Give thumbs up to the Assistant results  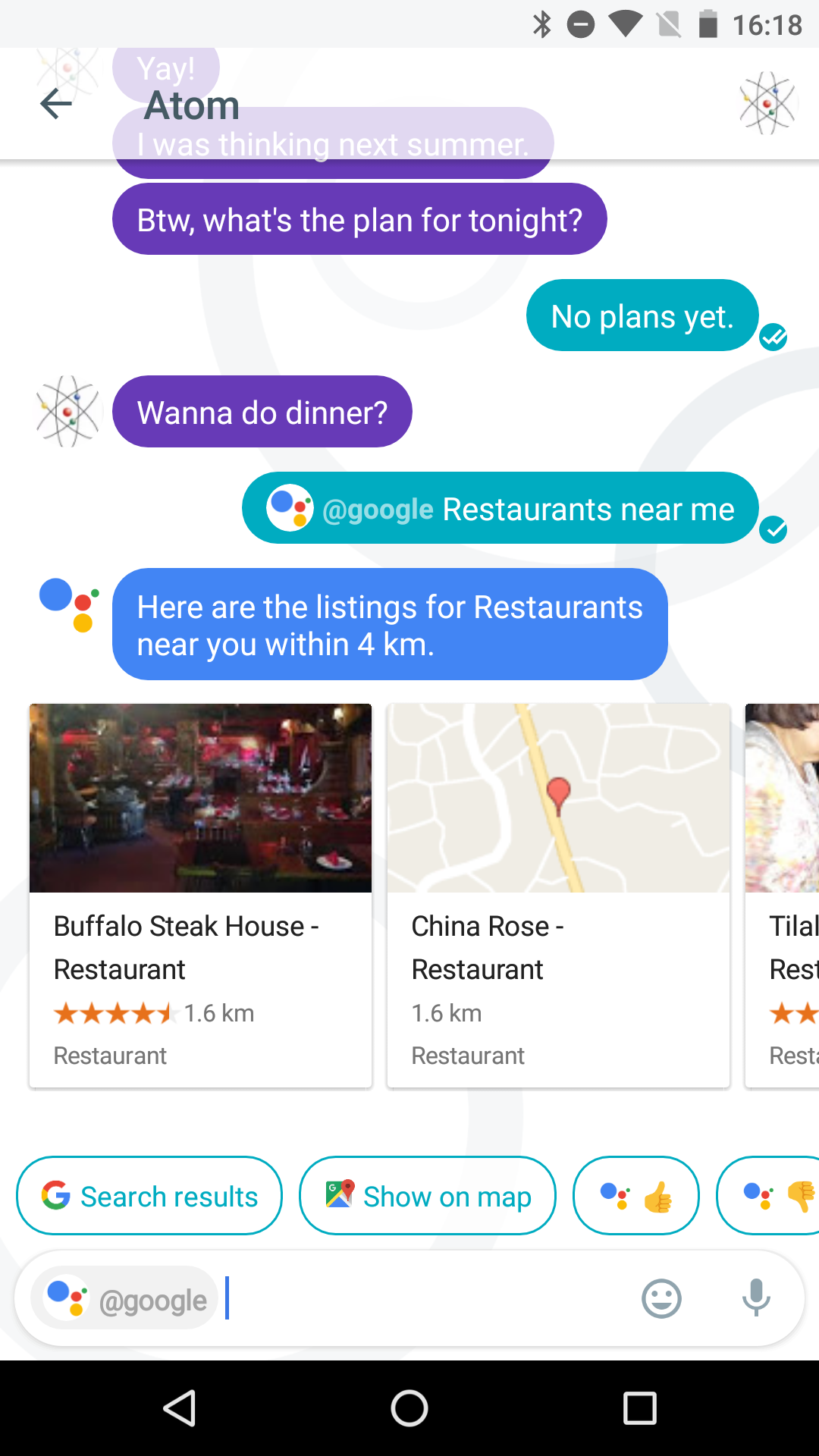click(x=635, y=1195)
